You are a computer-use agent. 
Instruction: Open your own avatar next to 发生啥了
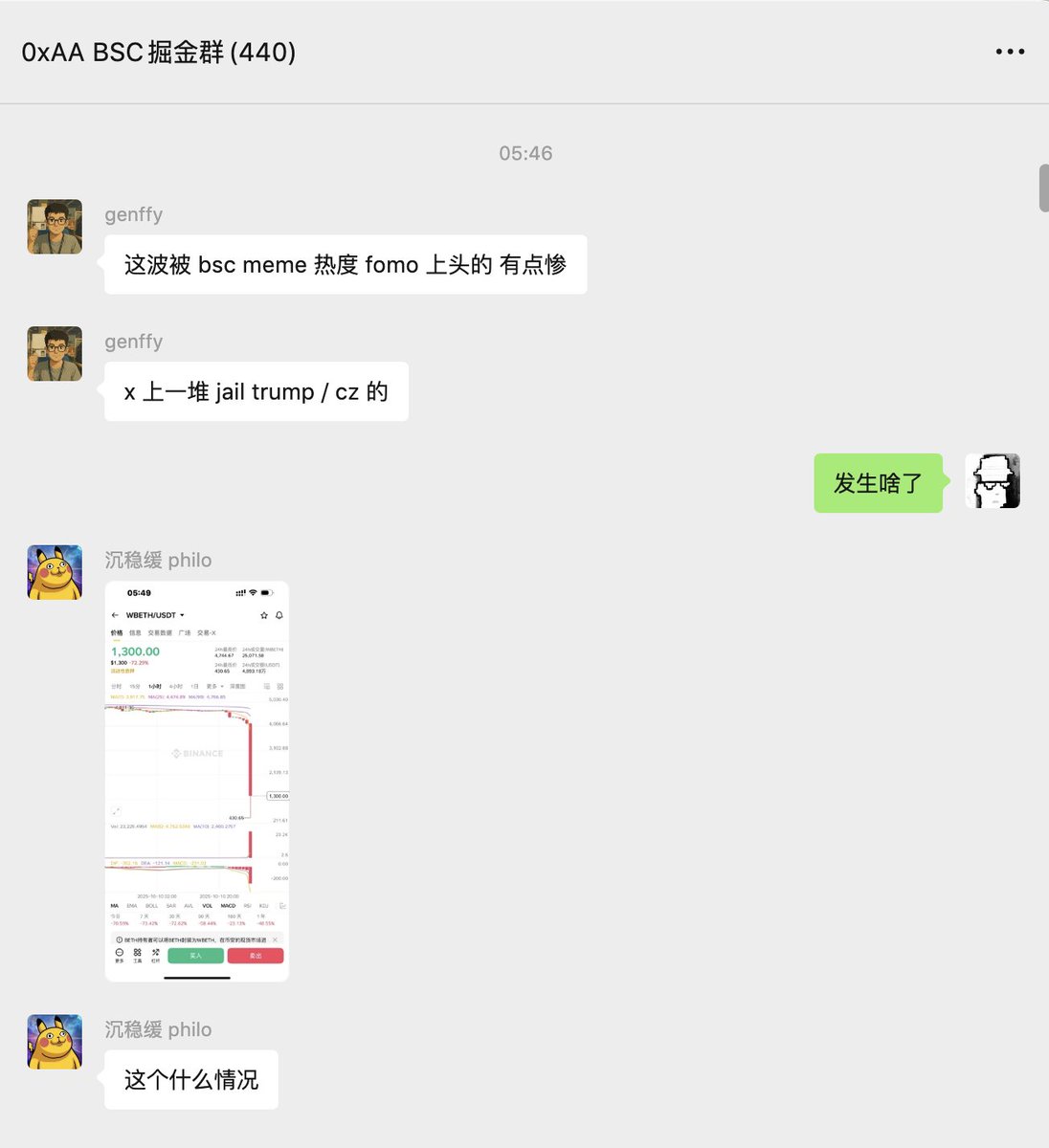point(993,481)
